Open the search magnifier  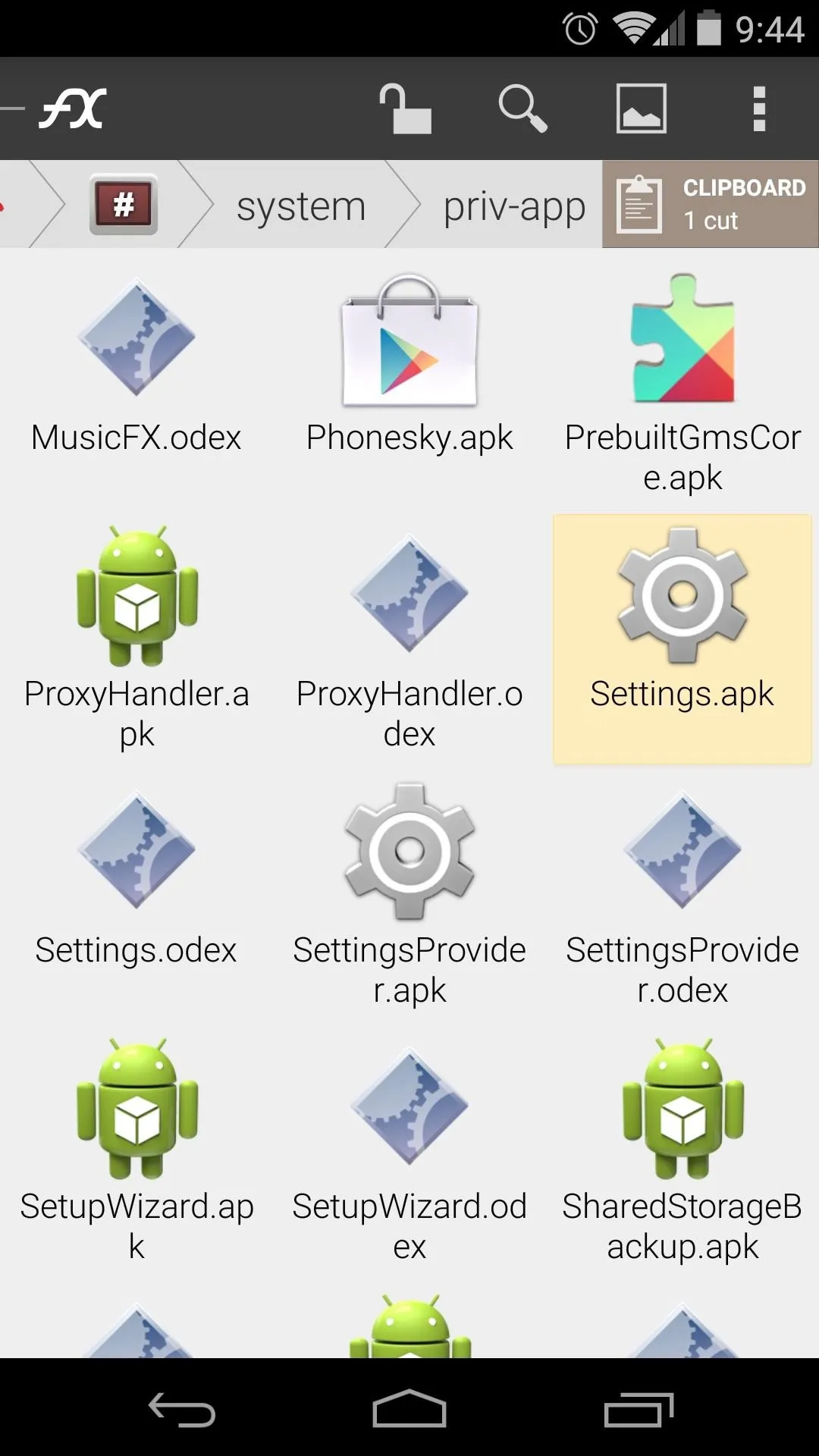click(x=522, y=108)
